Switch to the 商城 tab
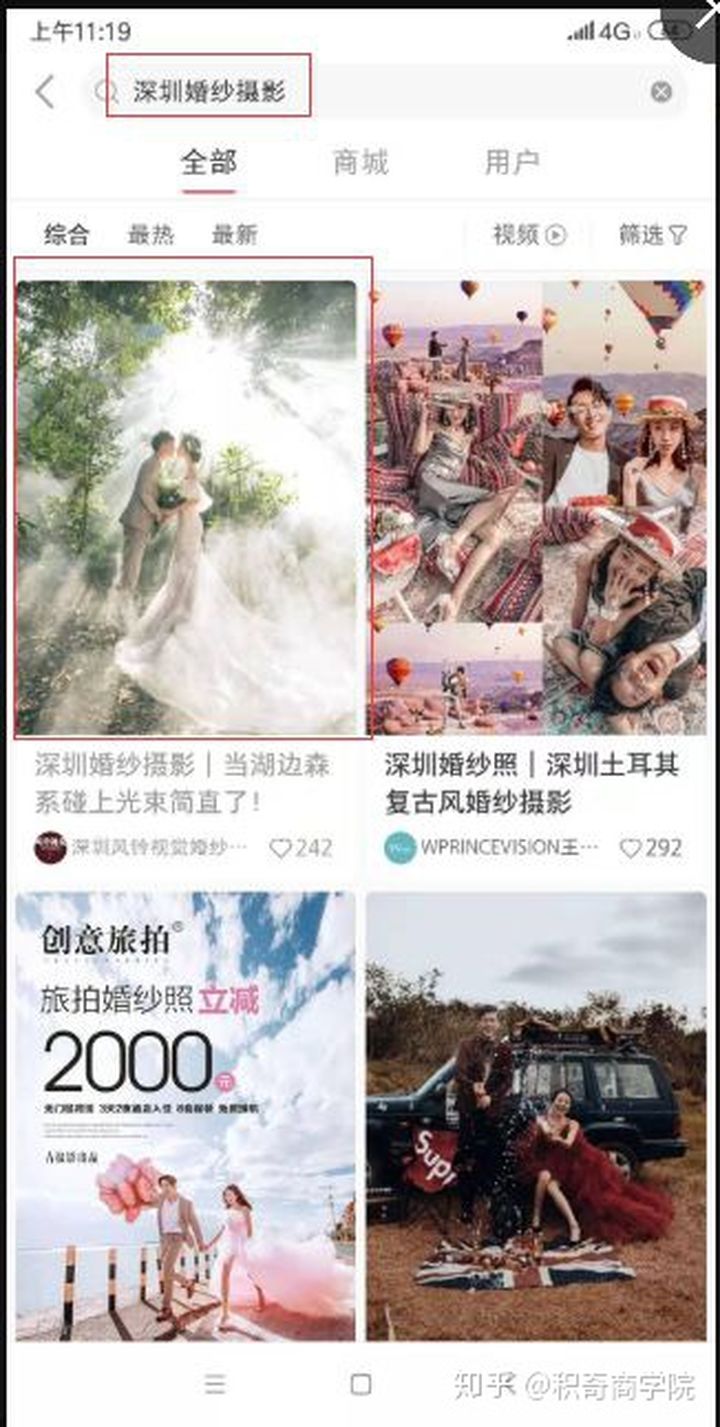Screen dimensions: 720x1427 tap(360, 162)
